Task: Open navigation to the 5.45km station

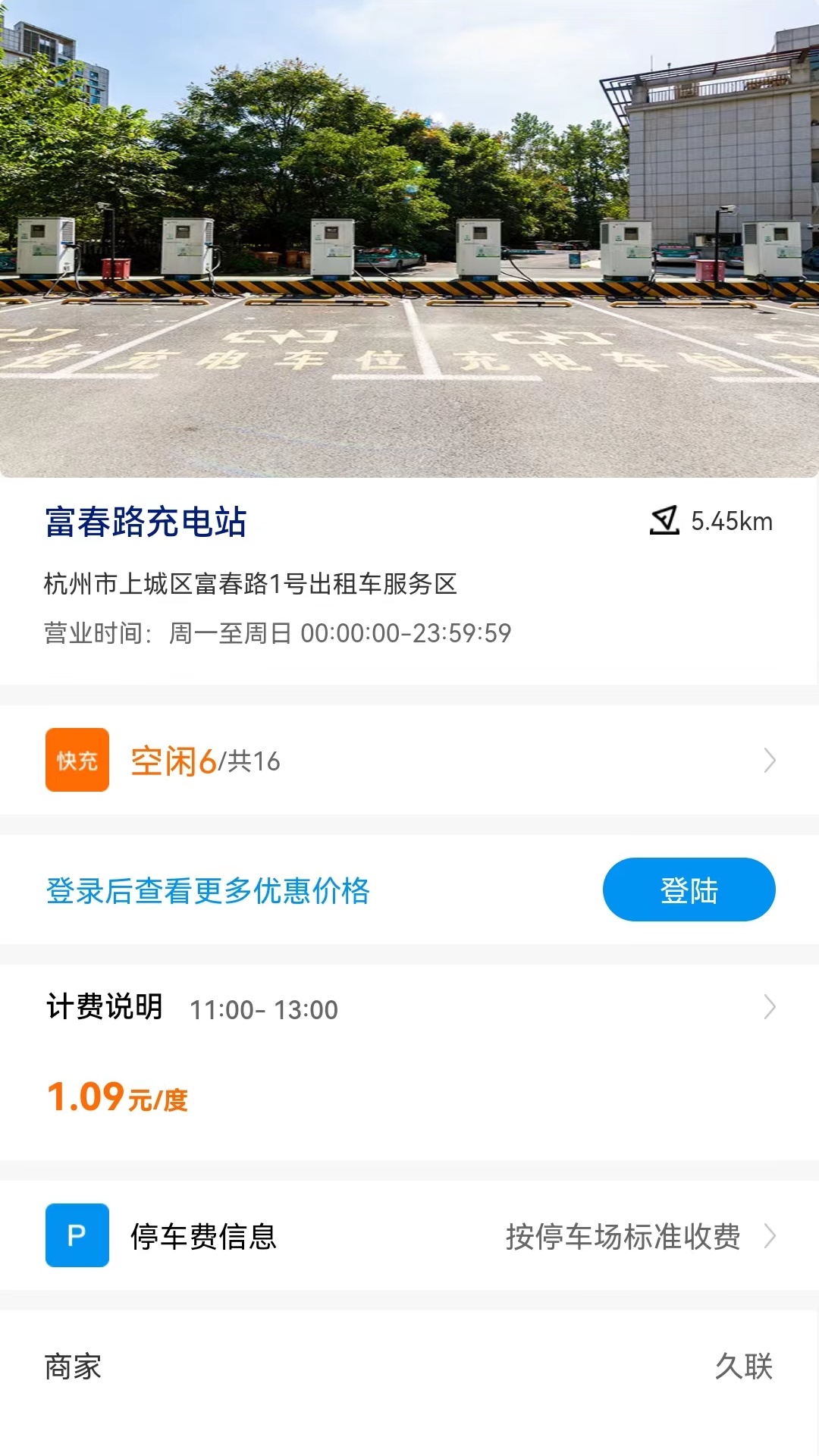Action: [711, 521]
